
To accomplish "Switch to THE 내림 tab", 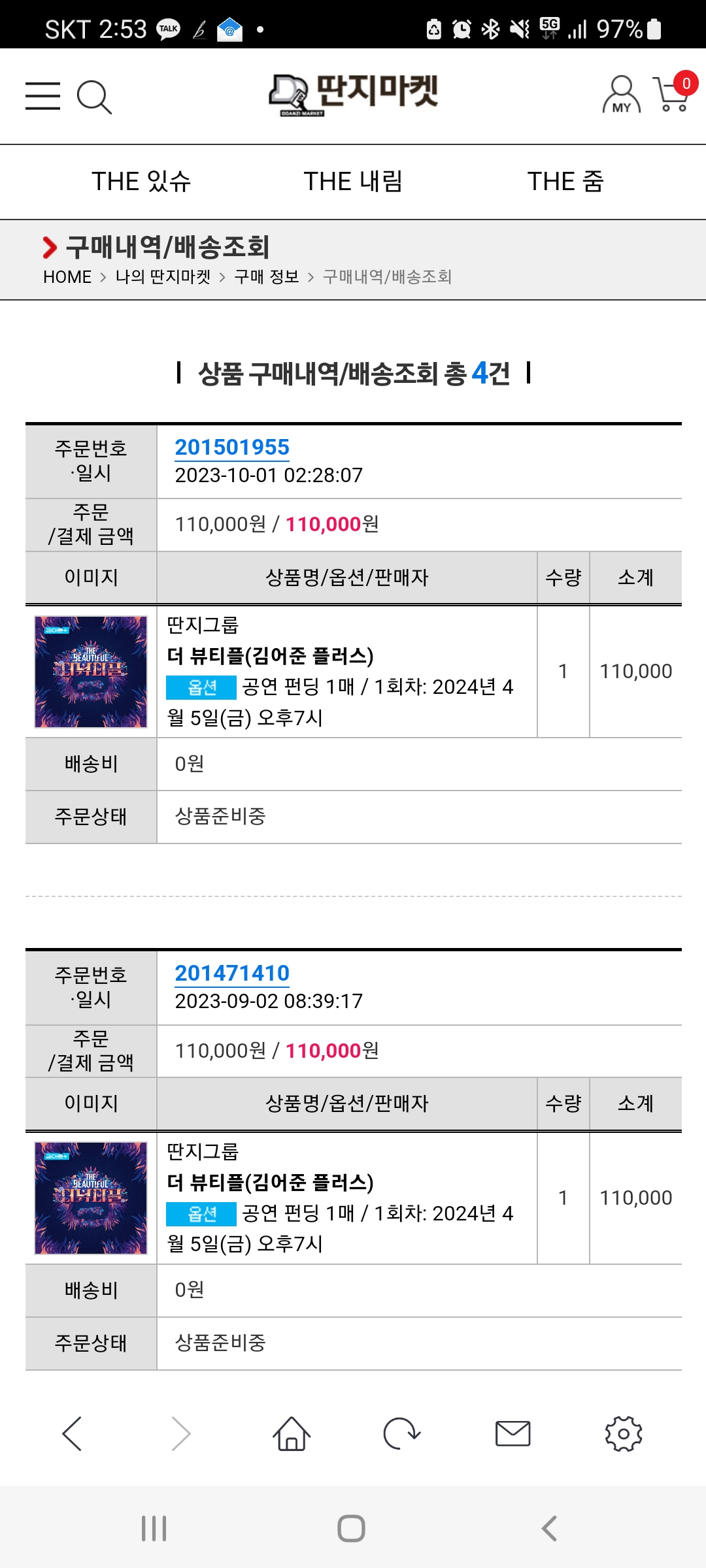I will [x=353, y=182].
